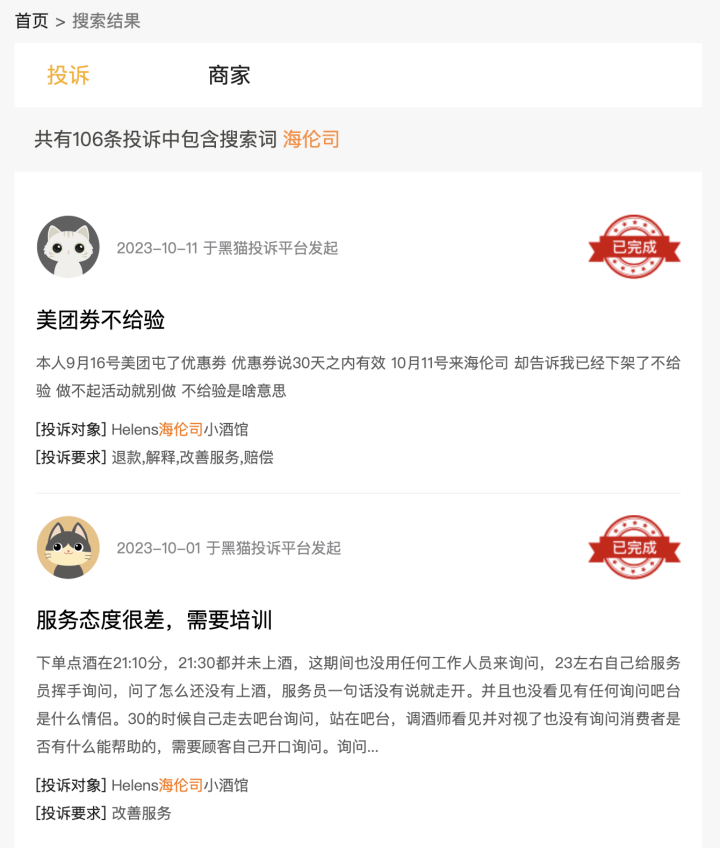
Task: Select the 投诉 tab
Action: 68,75
